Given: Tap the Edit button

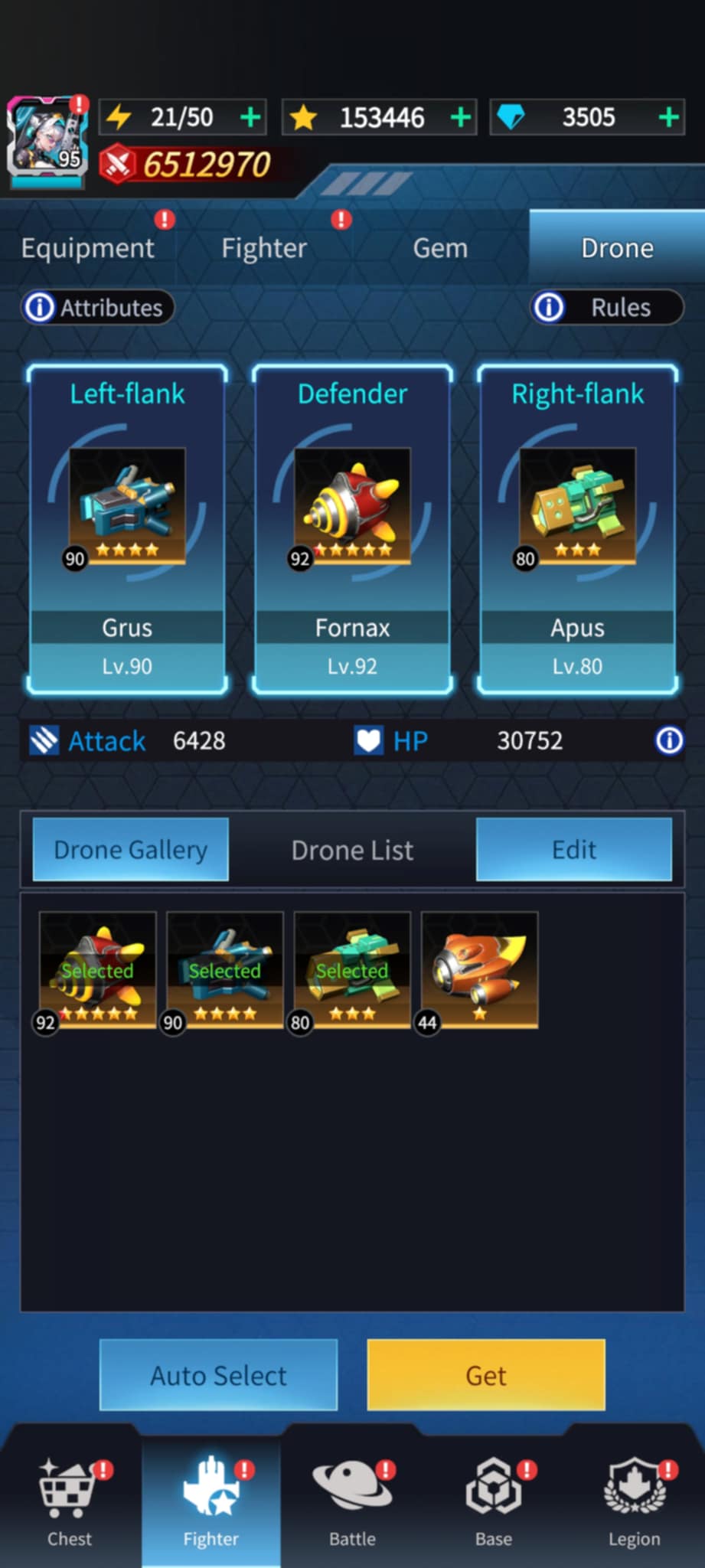Looking at the screenshot, I should (574, 850).
